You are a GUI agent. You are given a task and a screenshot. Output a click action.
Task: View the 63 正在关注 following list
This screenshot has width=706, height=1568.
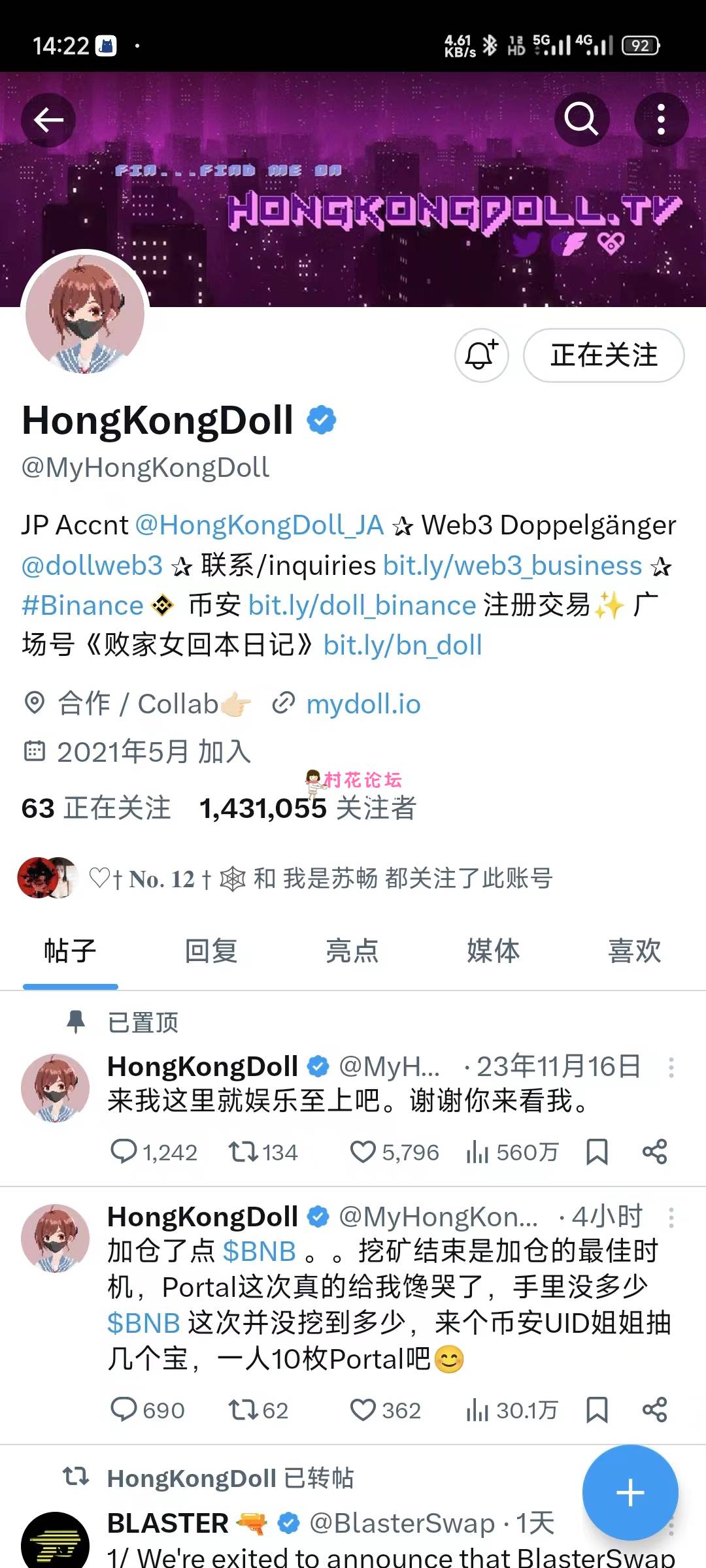[96, 808]
